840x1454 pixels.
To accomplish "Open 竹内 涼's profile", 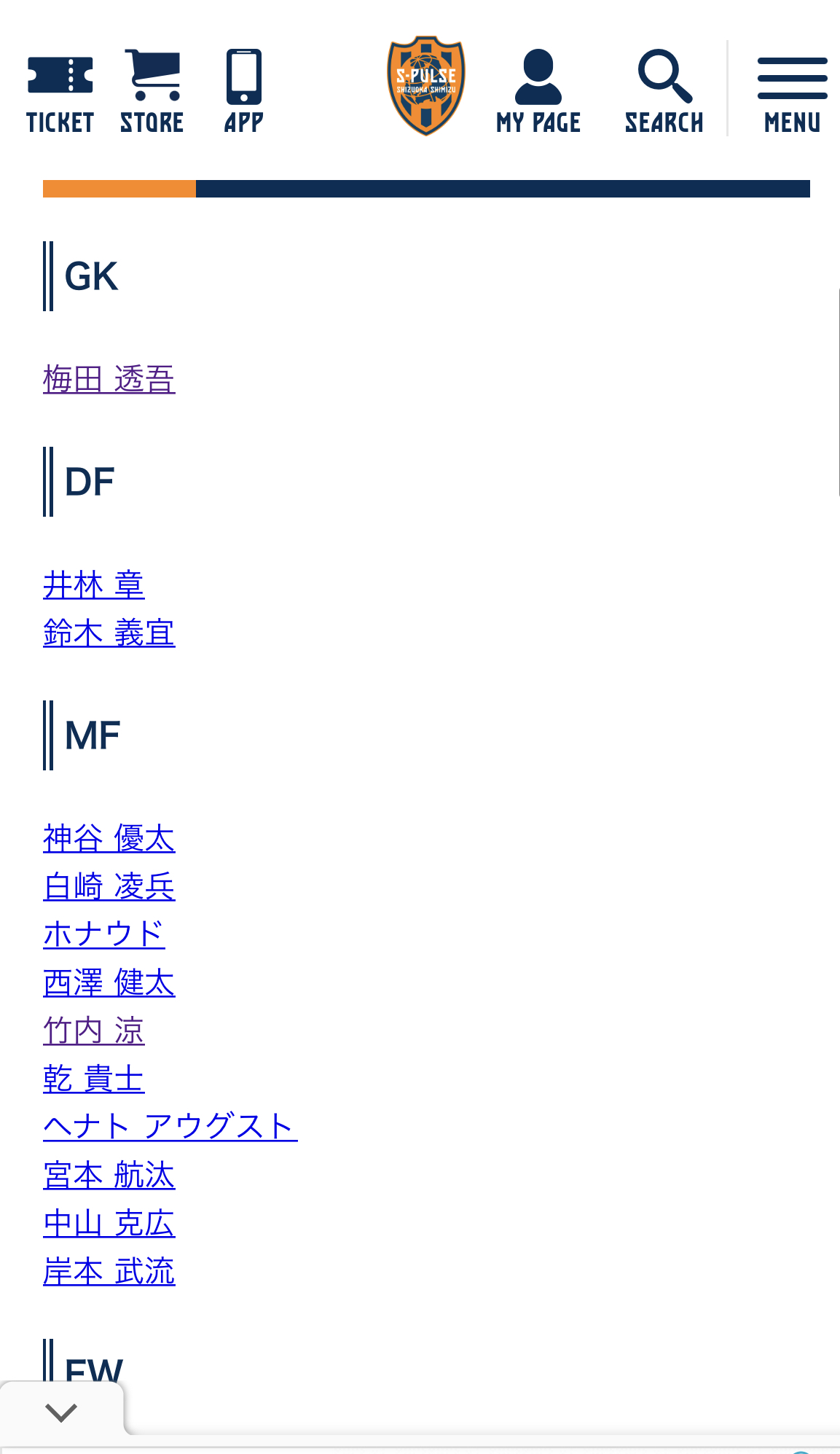I will click(x=93, y=1031).
